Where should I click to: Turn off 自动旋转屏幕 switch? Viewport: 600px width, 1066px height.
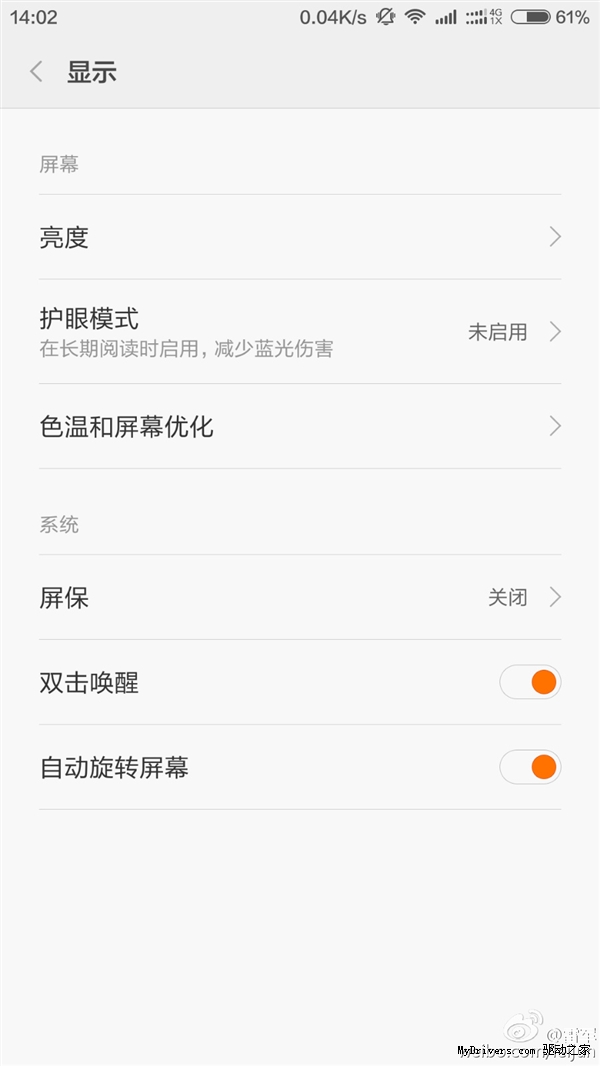click(530, 767)
